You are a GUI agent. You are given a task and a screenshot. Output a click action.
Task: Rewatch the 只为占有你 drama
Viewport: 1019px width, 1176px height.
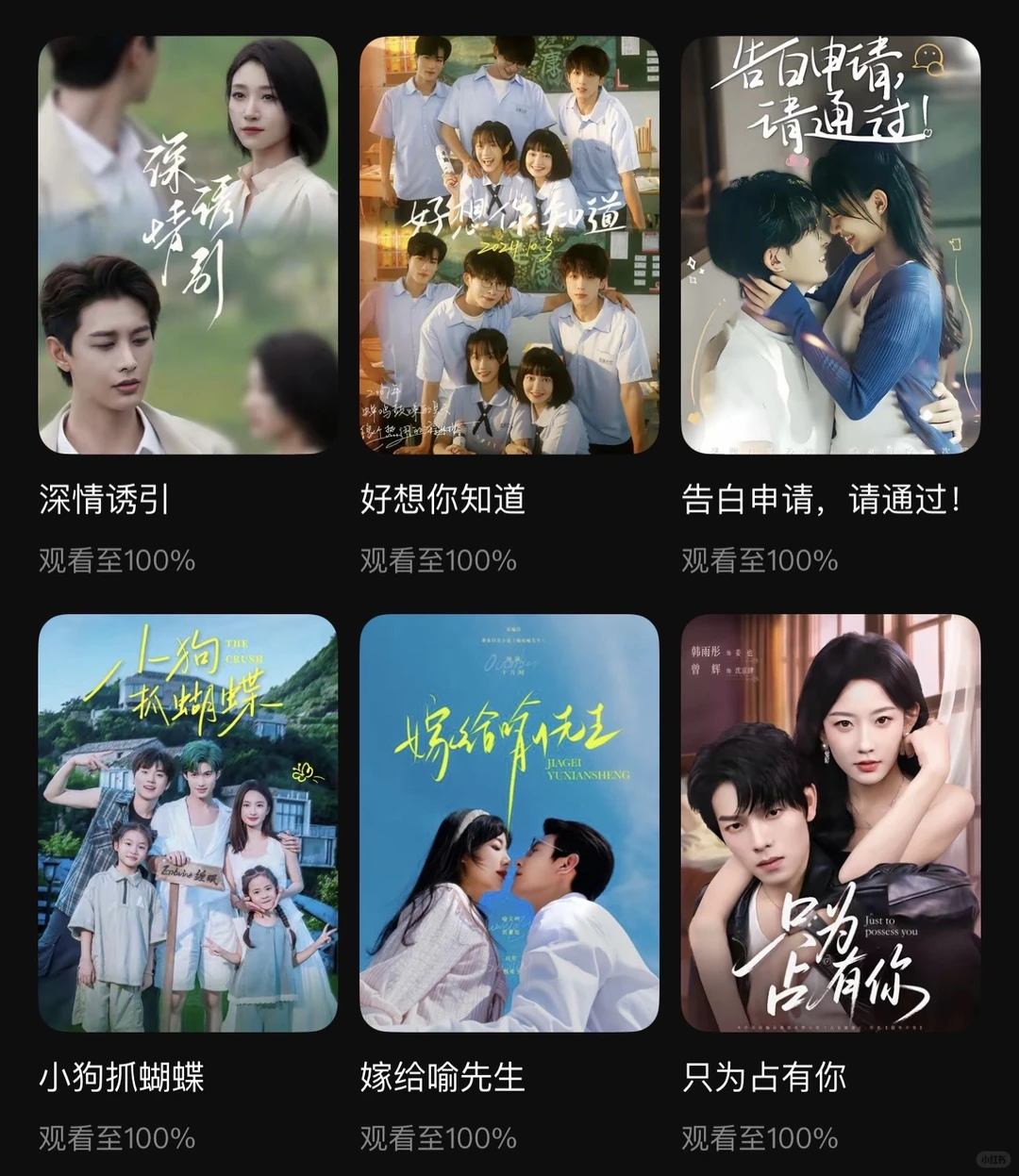[830, 823]
